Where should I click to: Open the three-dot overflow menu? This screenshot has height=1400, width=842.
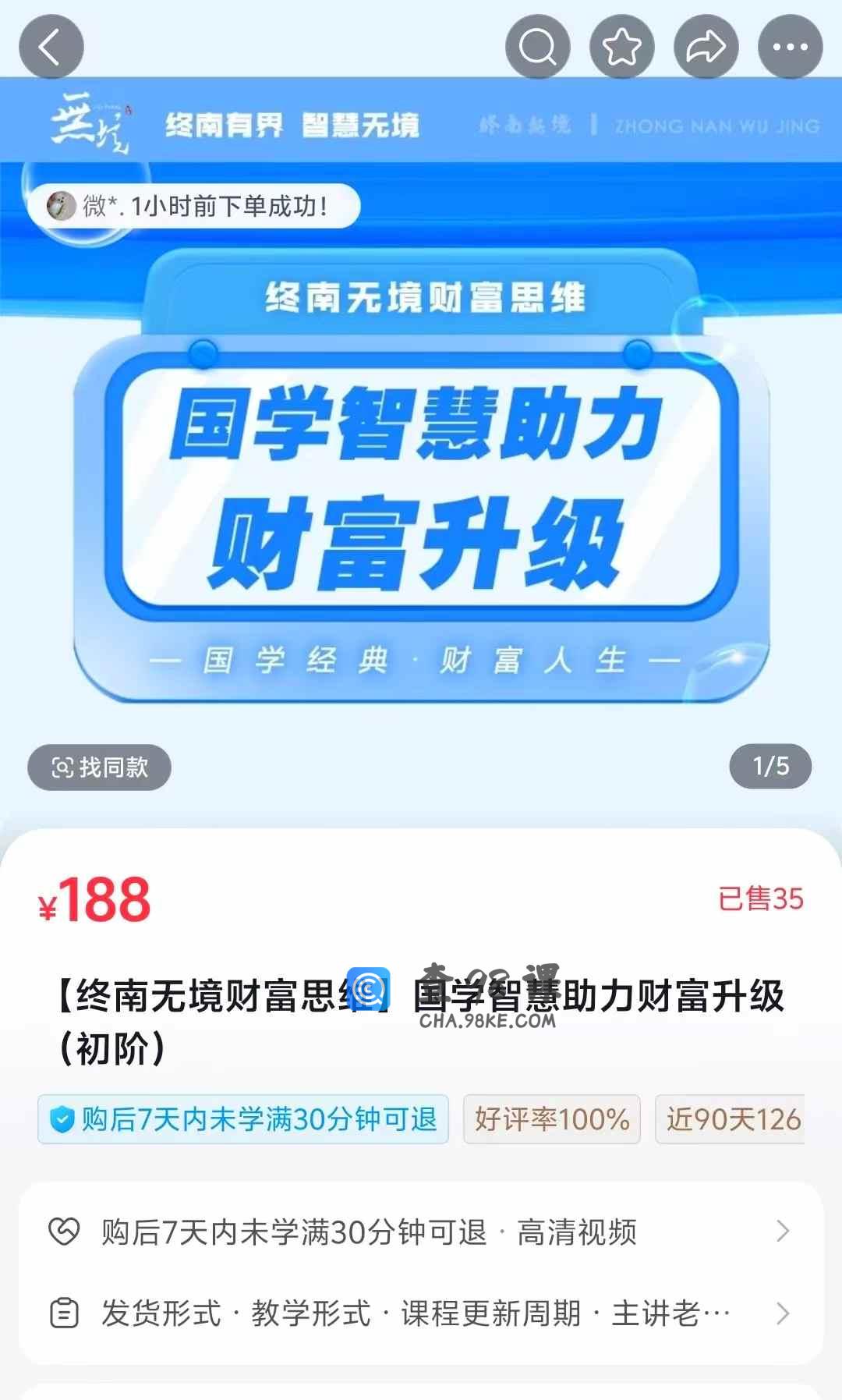790,47
